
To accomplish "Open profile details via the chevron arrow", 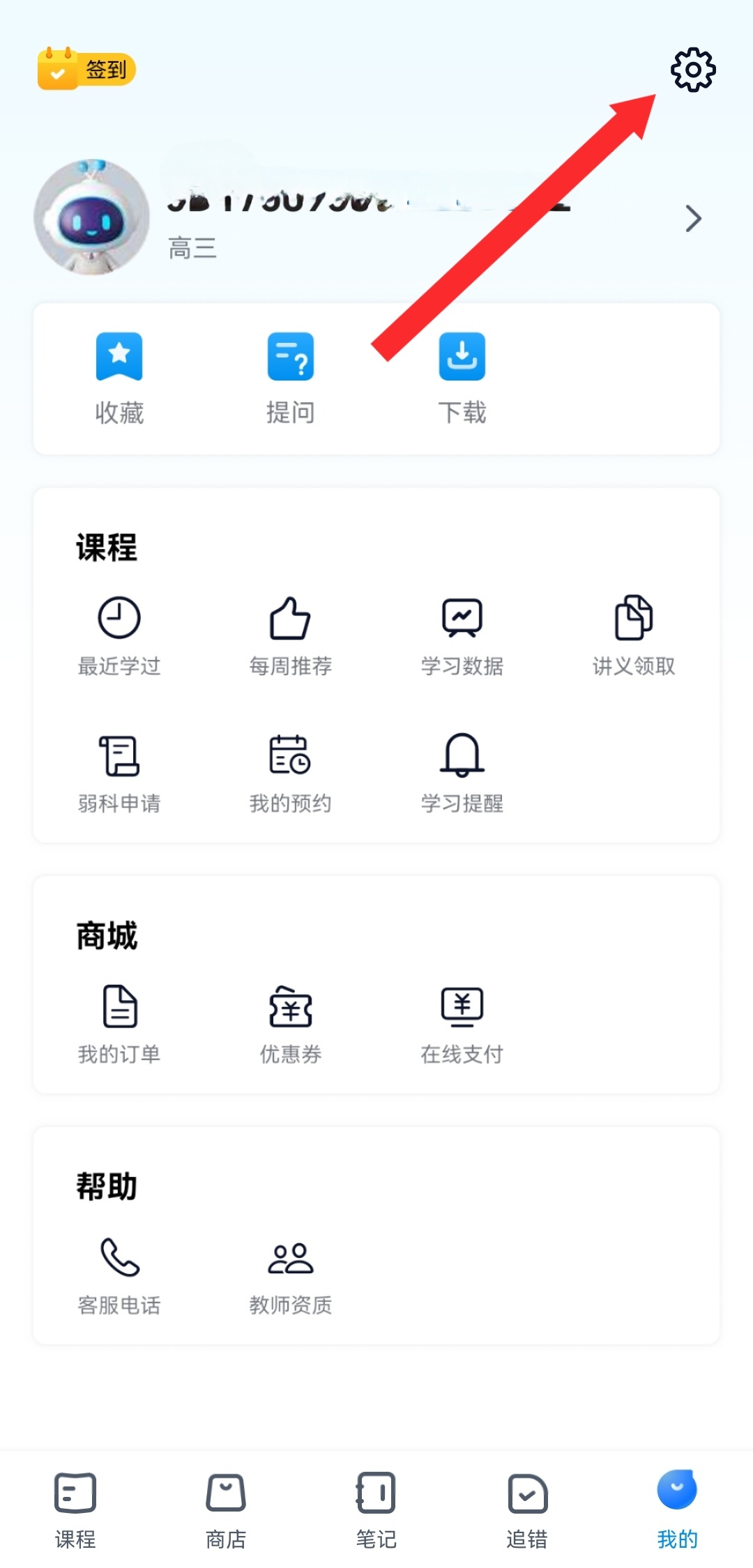I will point(693,219).
